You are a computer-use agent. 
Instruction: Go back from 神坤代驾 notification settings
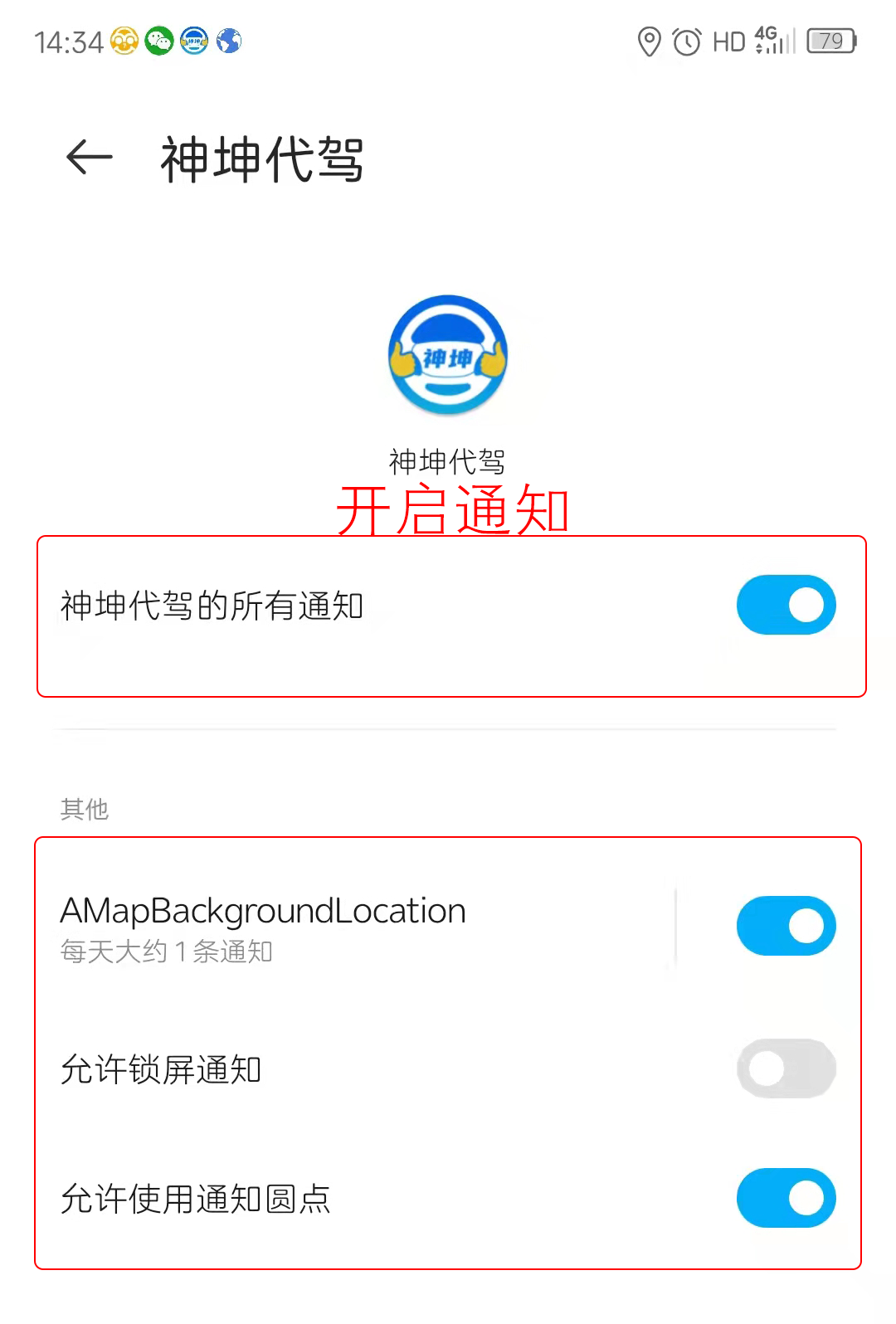pos(89,158)
